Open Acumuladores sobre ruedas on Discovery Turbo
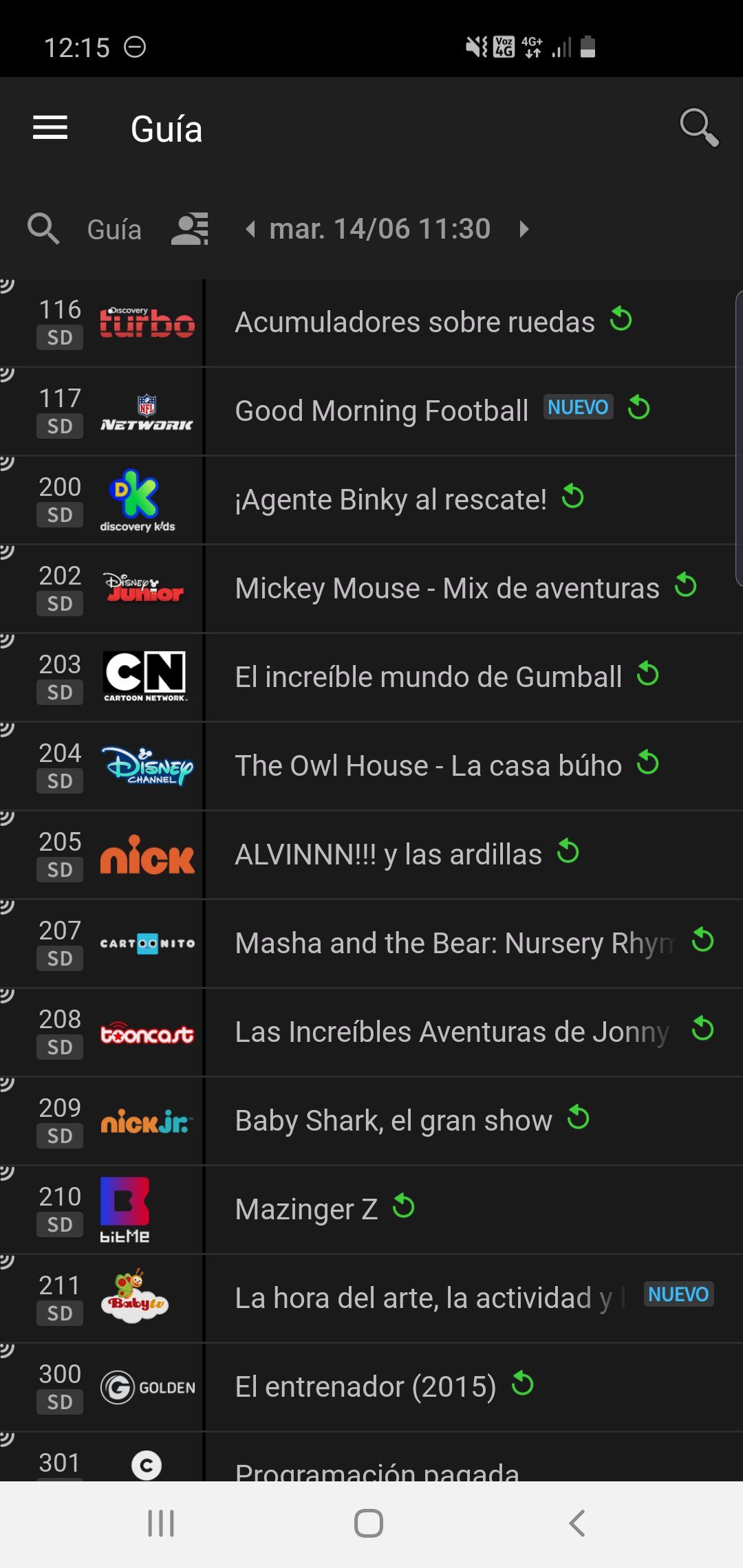 point(415,323)
